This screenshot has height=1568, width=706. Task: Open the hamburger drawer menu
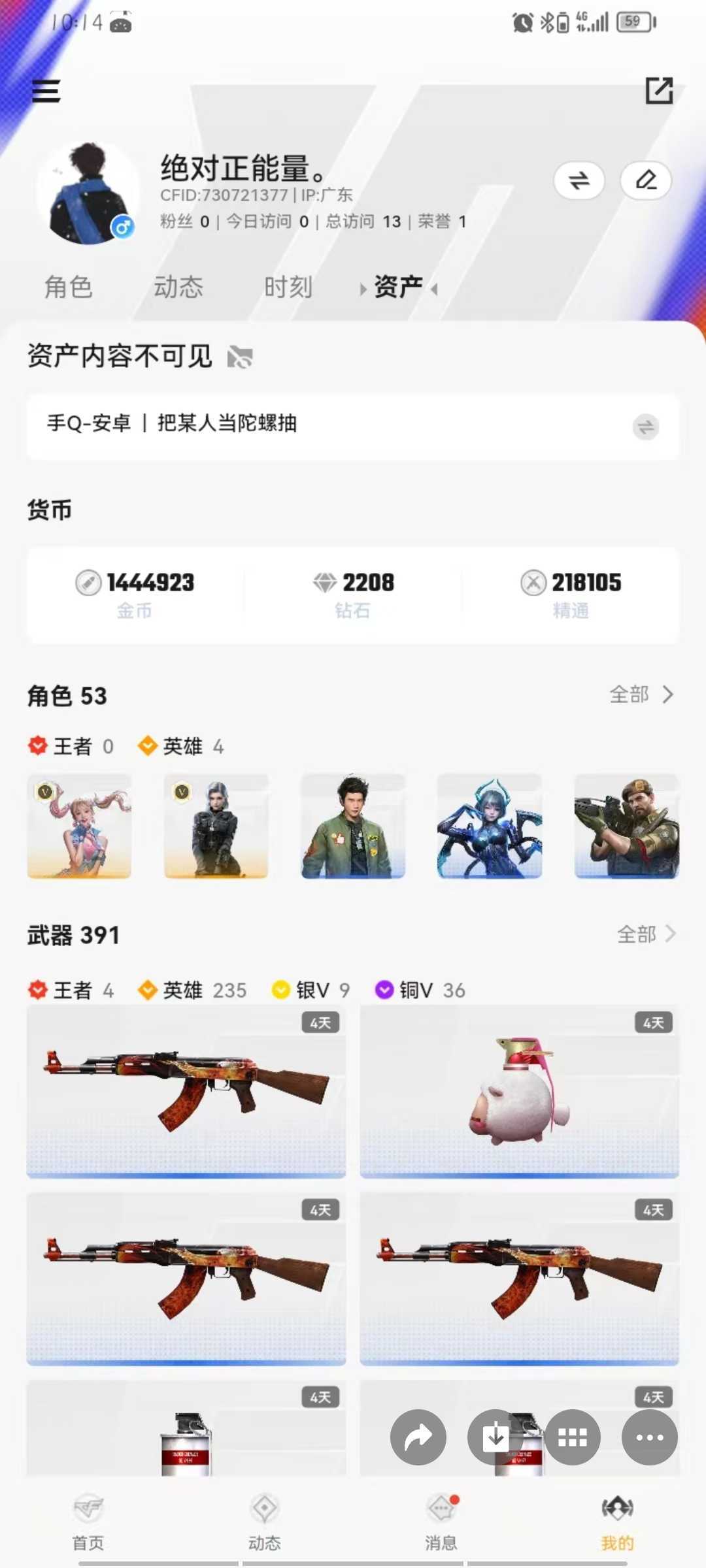(x=46, y=91)
